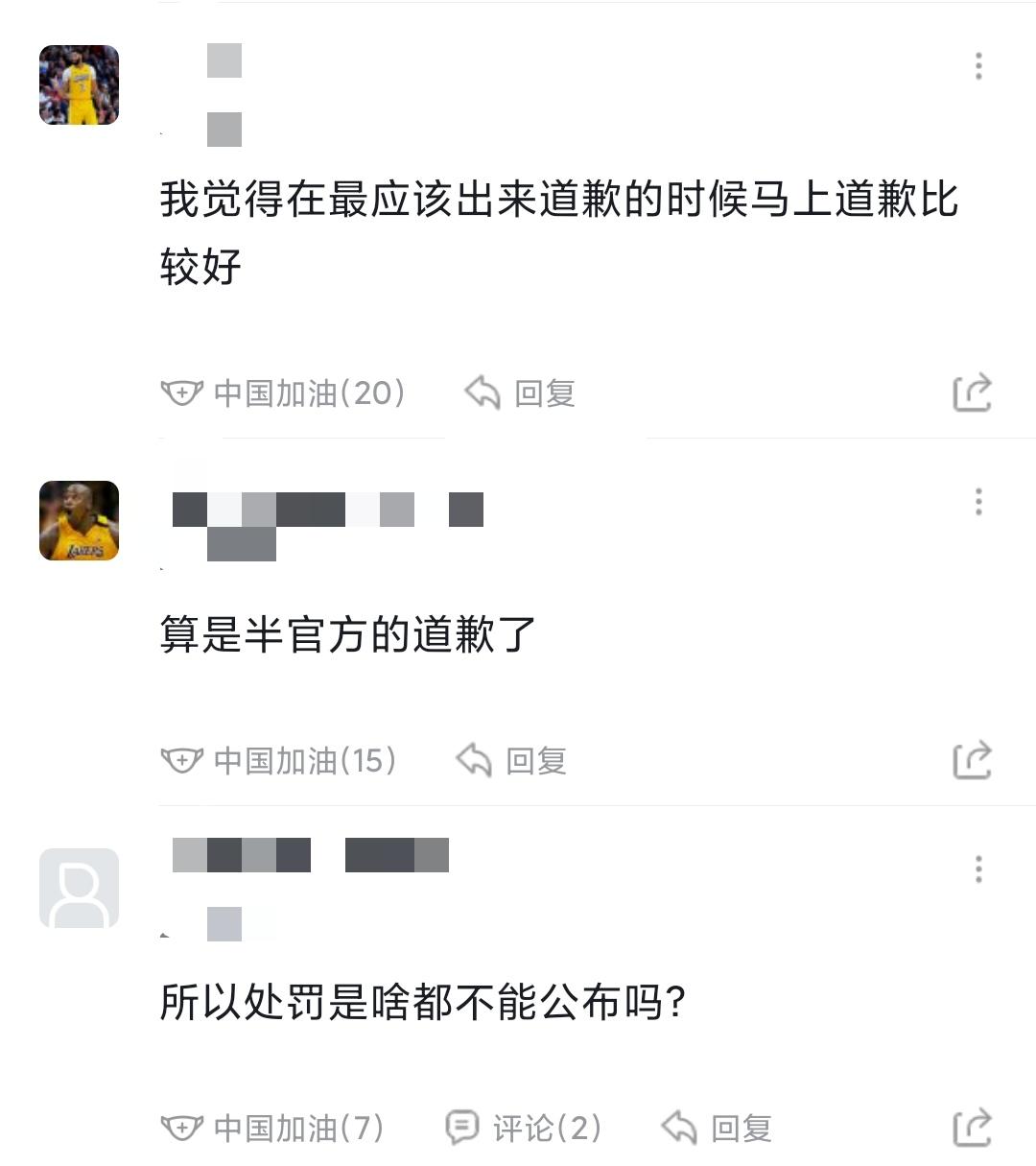Click the default profile avatar on third comment

click(79, 888)
